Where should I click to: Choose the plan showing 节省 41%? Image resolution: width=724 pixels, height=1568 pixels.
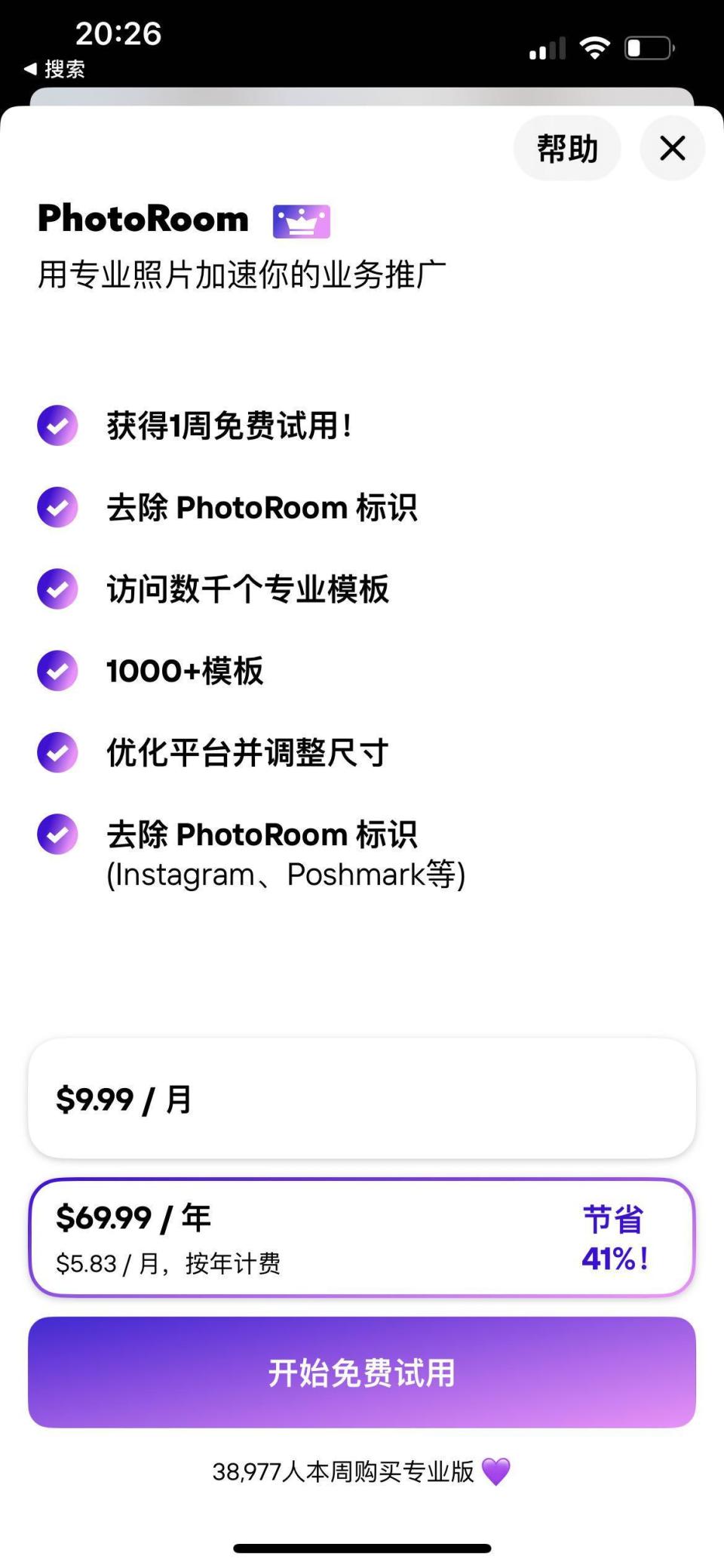click(x=614, y=1236)
